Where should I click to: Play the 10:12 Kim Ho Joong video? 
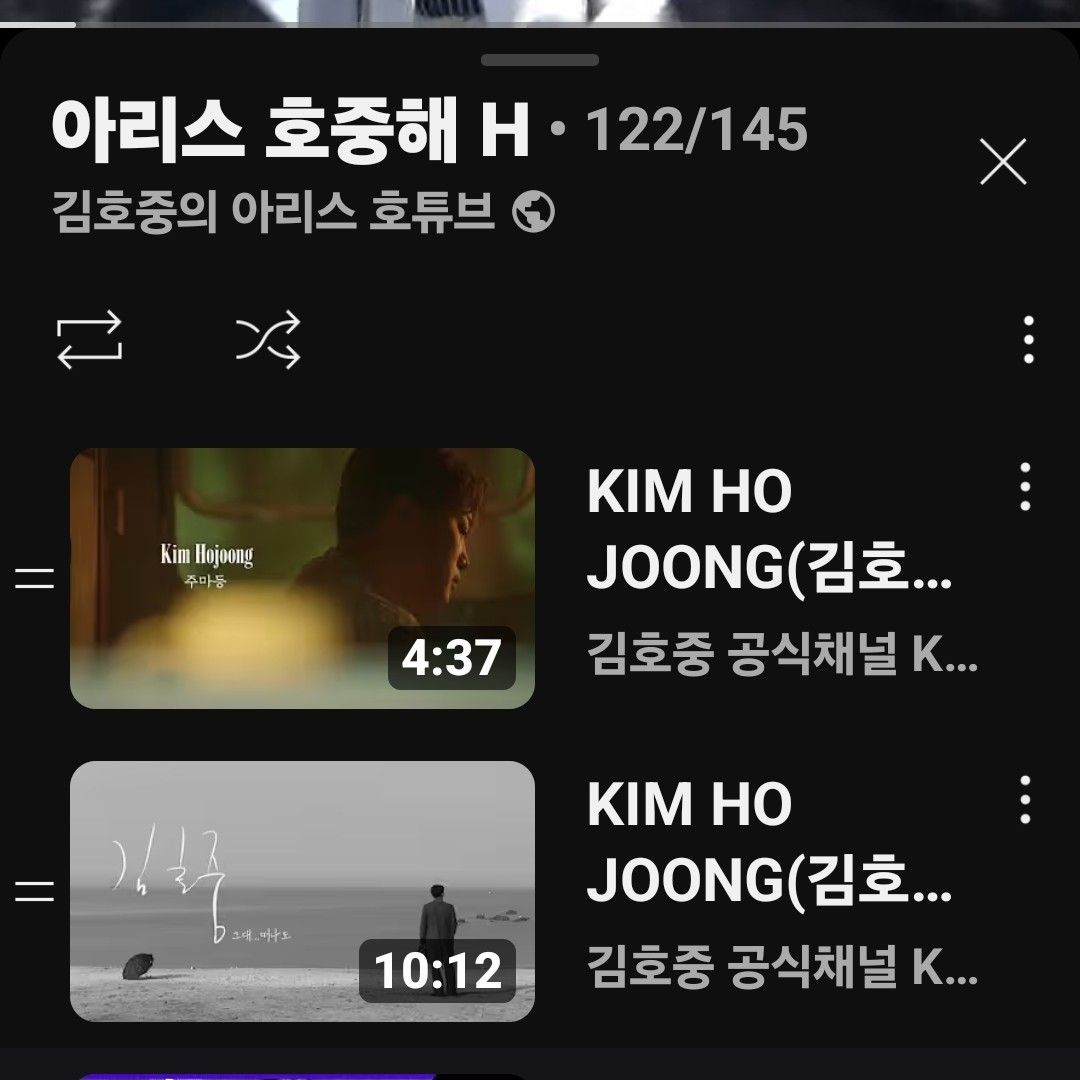(x=302, y=891)
